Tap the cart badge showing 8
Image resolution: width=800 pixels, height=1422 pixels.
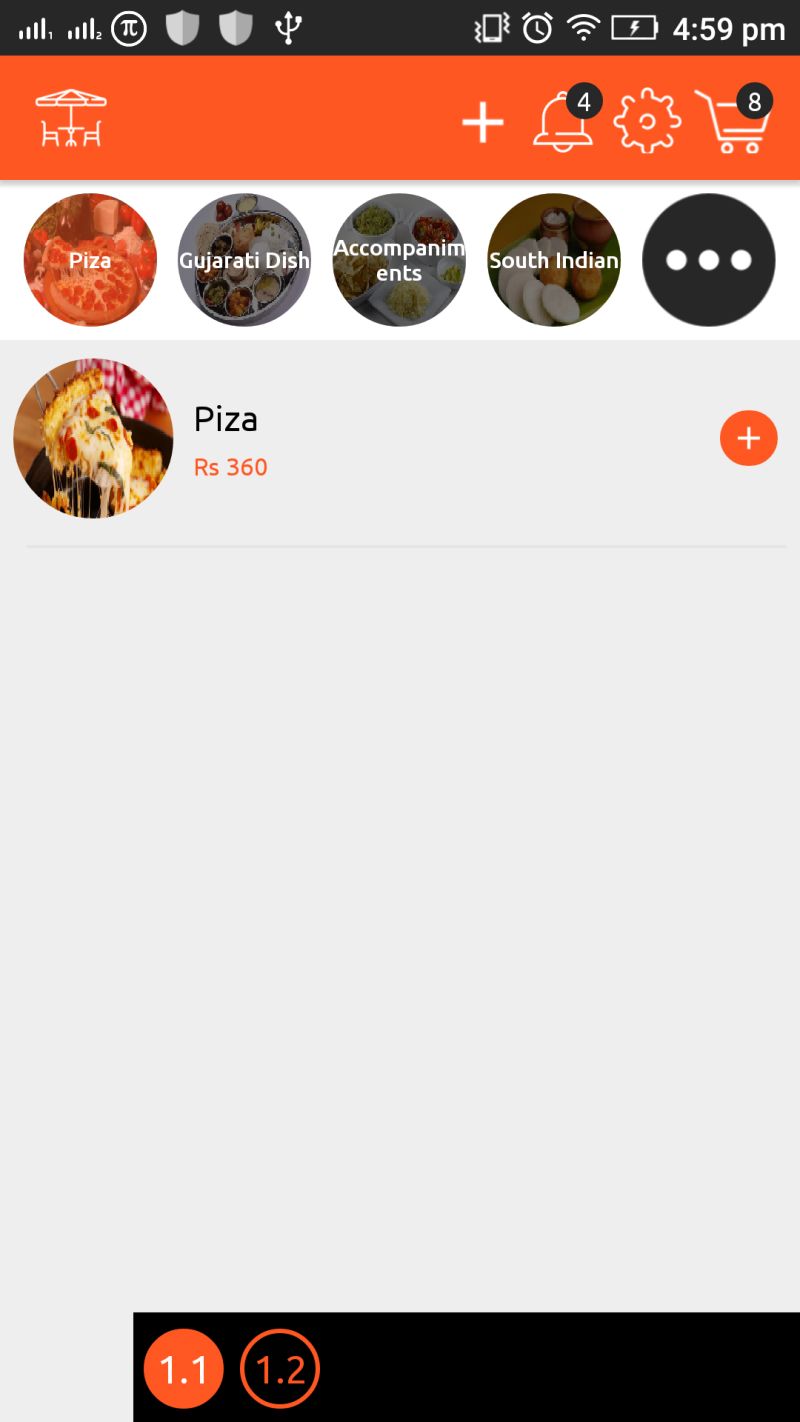coord(753,101)
